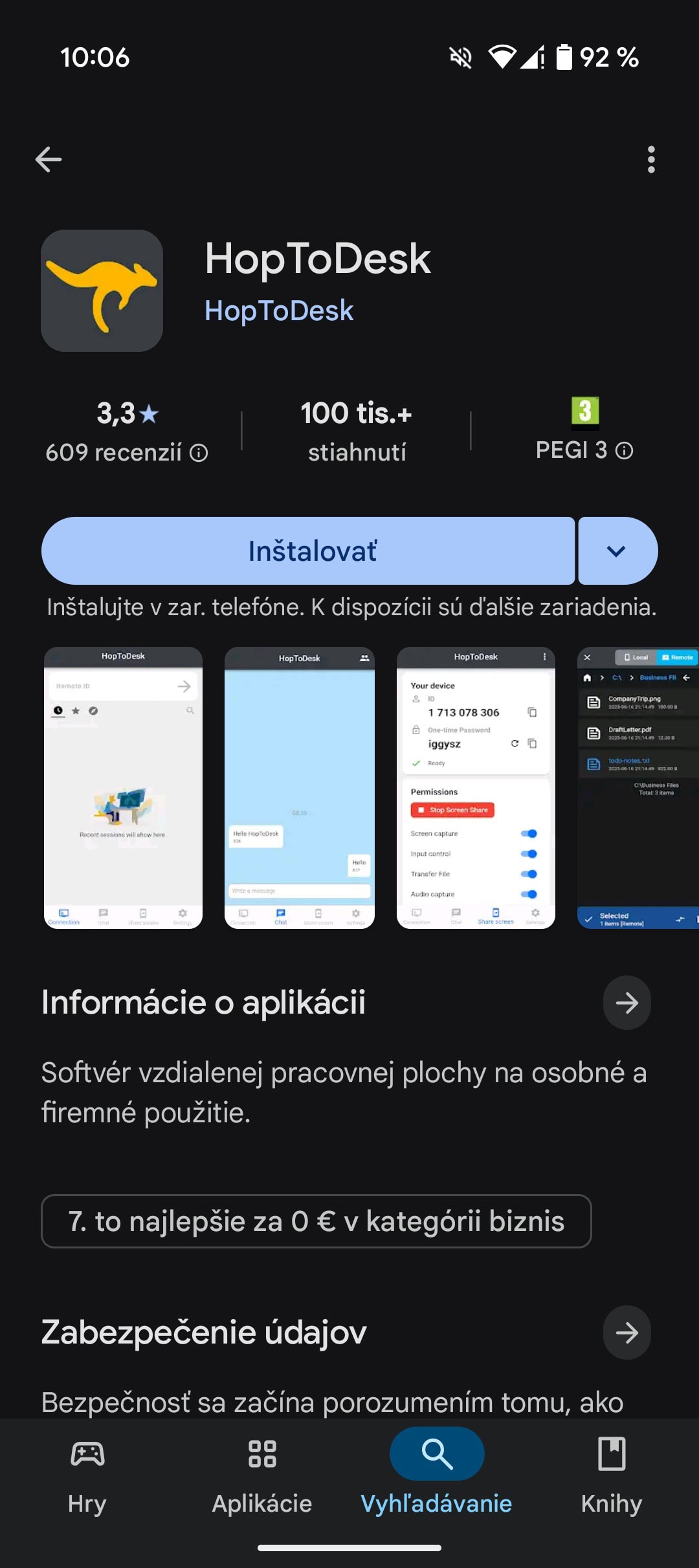Open the dark file transfer screenshot

pos(638,787)
